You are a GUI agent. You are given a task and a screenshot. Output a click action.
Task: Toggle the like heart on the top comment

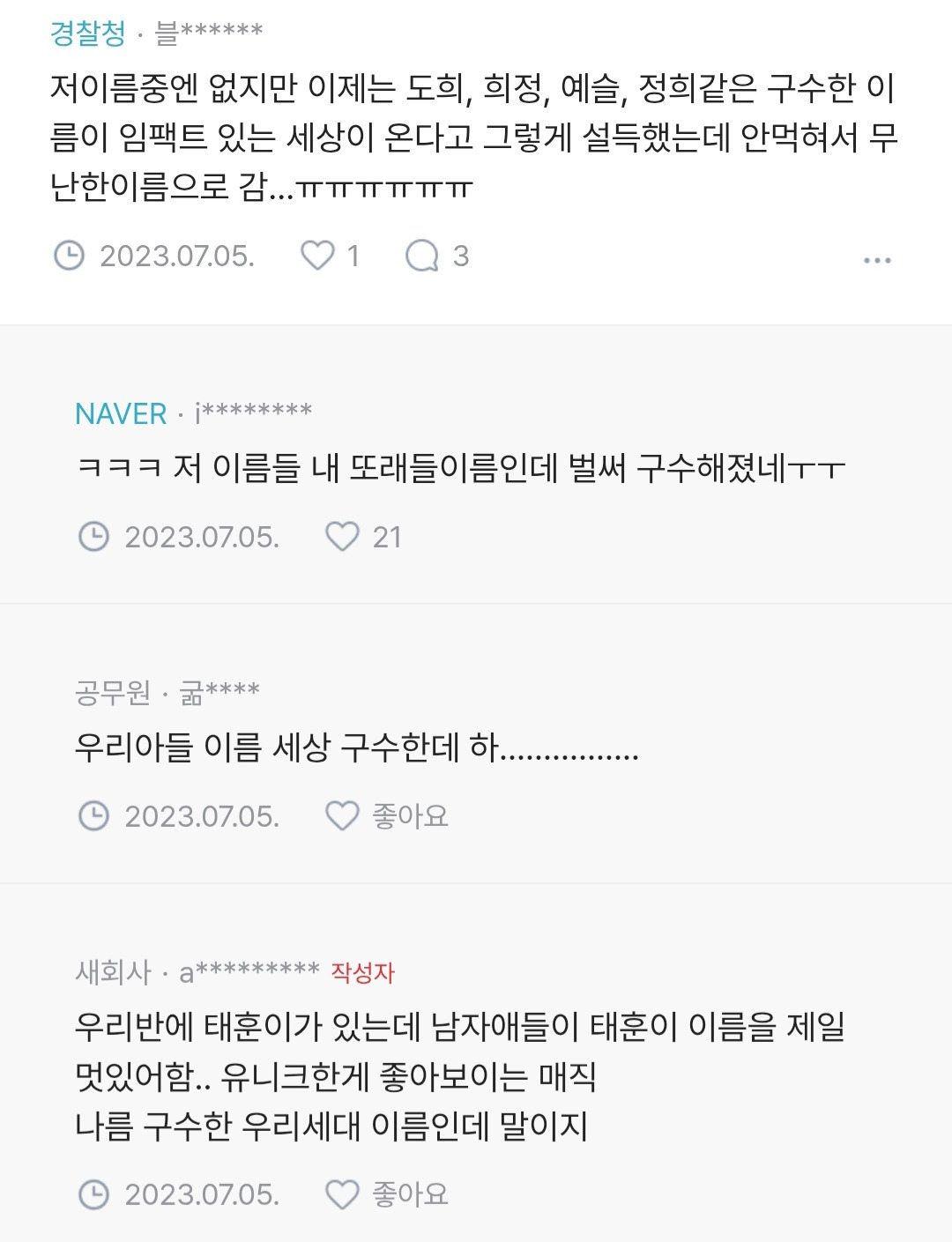317,256
